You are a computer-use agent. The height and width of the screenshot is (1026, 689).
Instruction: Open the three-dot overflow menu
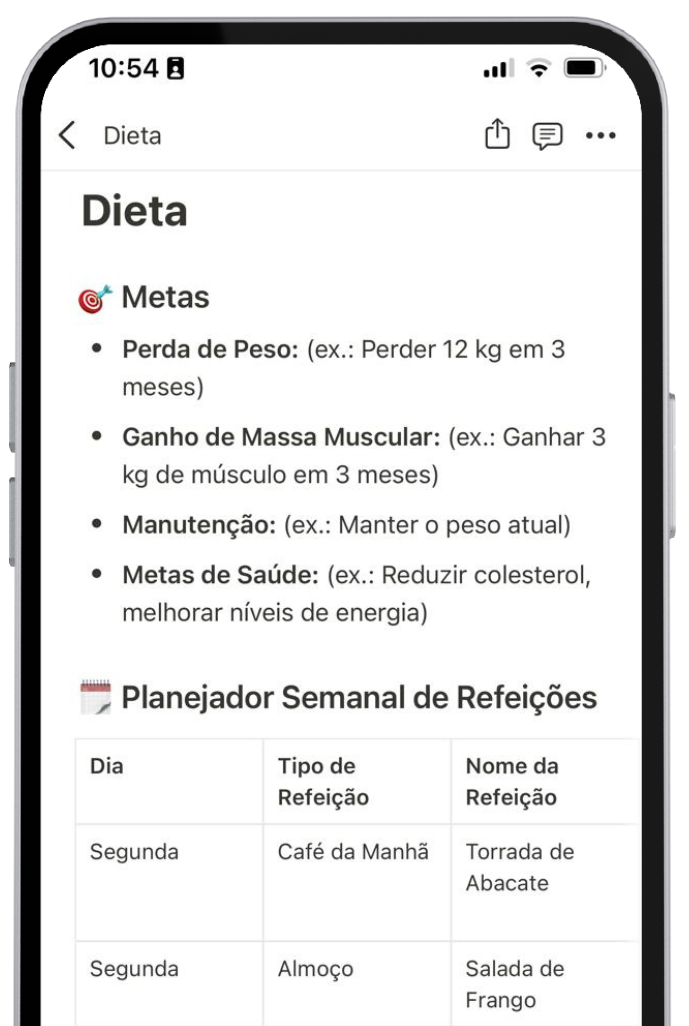pyautogui.click(x=600, y=136)
